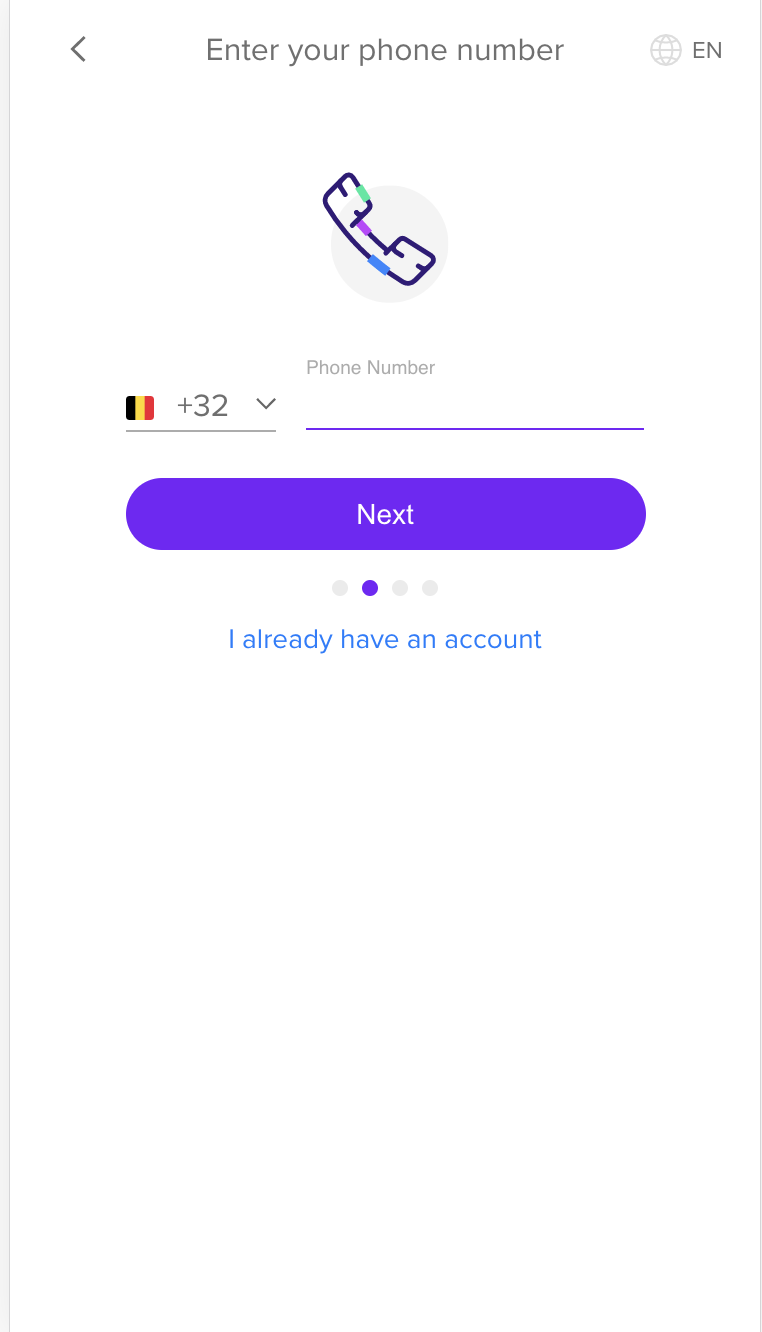Tap the Next button

pyautogui.click(x=385, y=514)
